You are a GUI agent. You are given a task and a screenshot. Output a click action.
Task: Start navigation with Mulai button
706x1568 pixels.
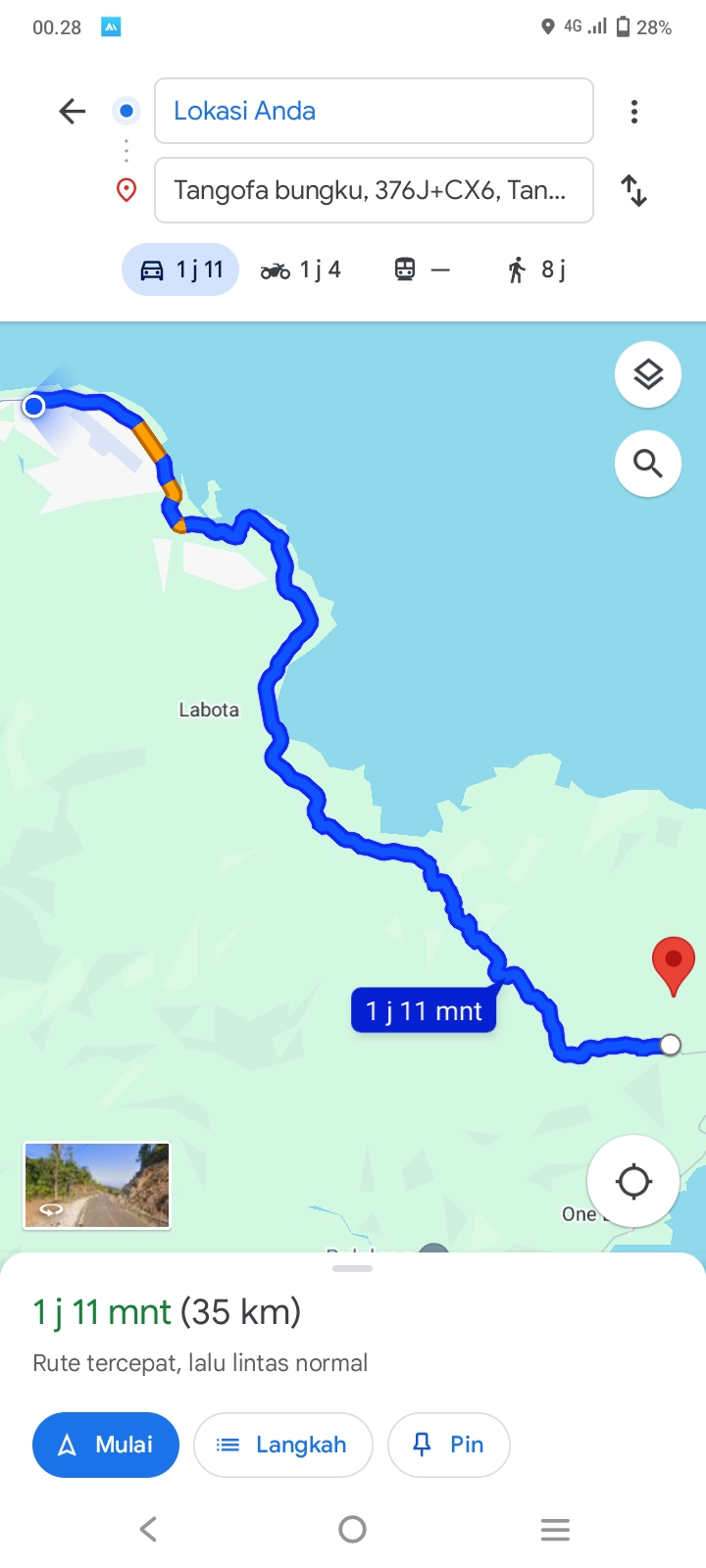(106, 1445)
